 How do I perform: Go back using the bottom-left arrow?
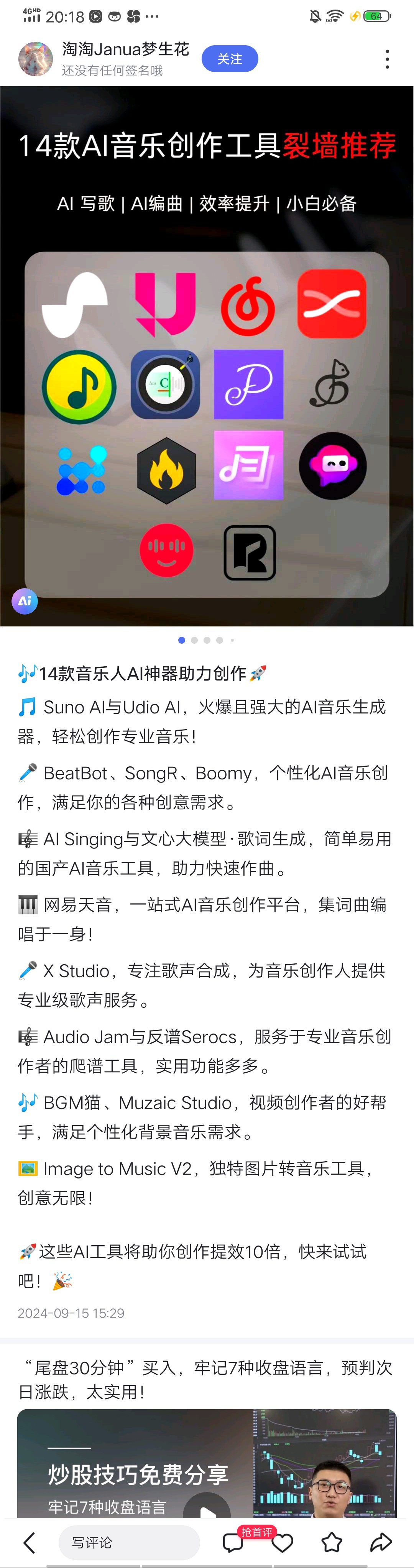coord(29,1542)
